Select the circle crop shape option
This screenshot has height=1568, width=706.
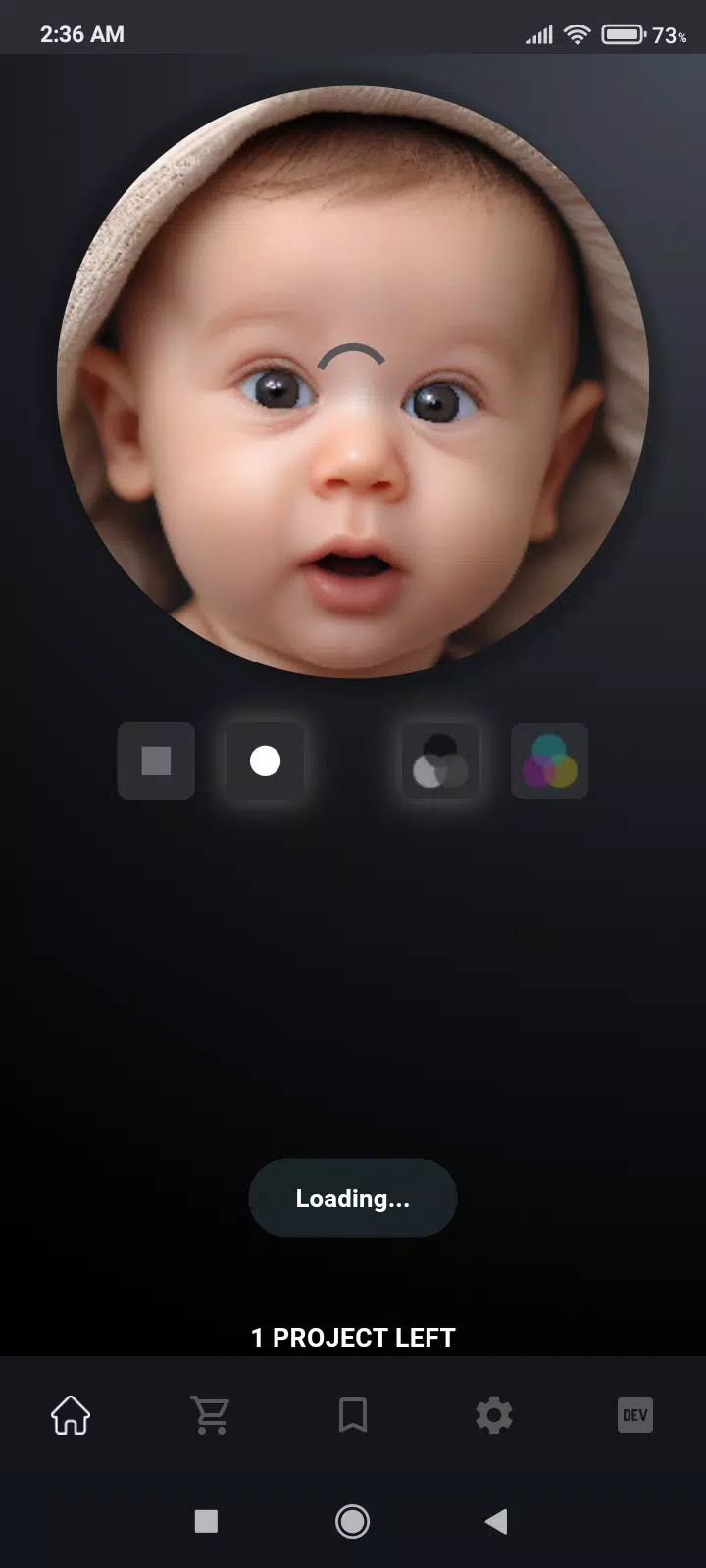(x=265, y=760)
